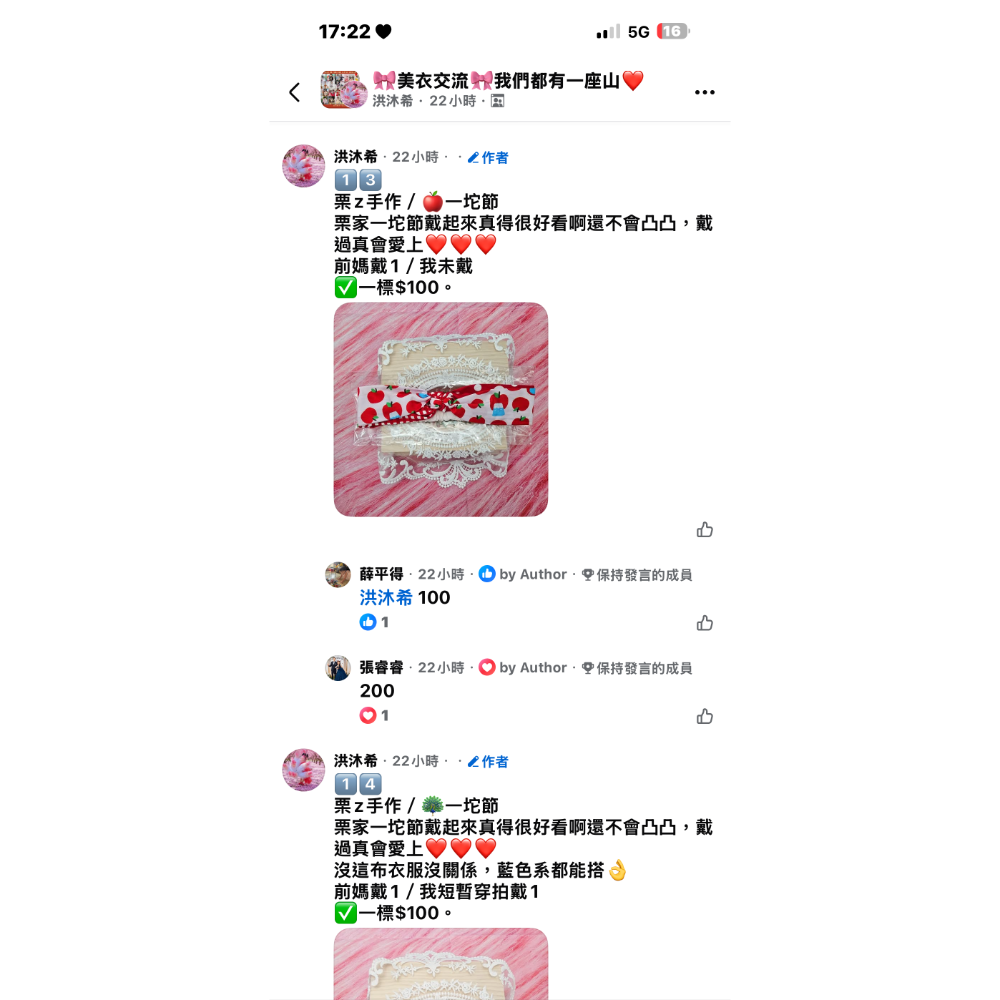The height and width of the screenshot is (1000, 1000).
Task: Open 洪沐希's avatar on the 14 comment
Action: pyautogui.click(x=304, y=770)
